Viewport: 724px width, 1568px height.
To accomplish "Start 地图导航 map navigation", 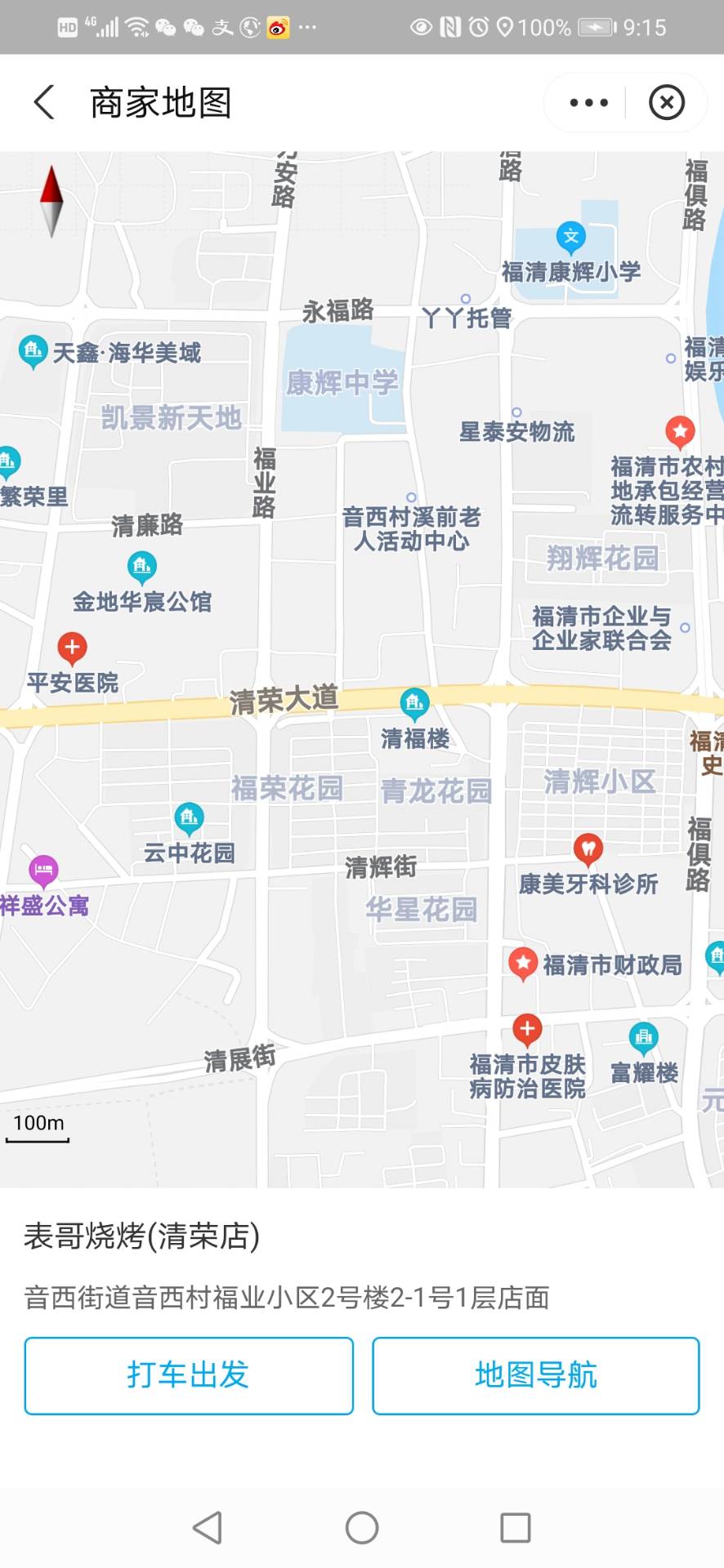I will [x=535, y=1375].
